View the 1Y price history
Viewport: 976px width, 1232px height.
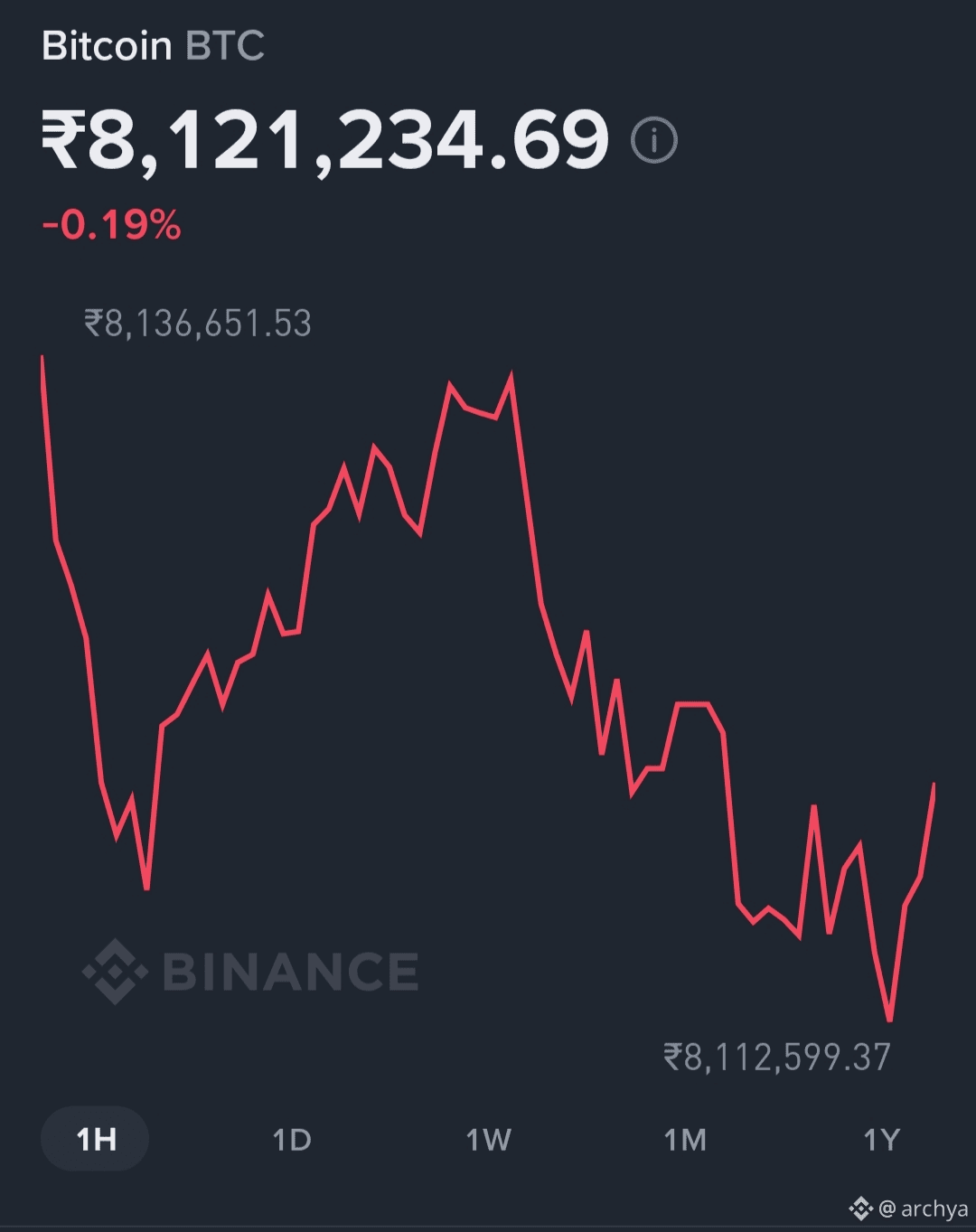pyautogui.click(x=882, y=1140)
